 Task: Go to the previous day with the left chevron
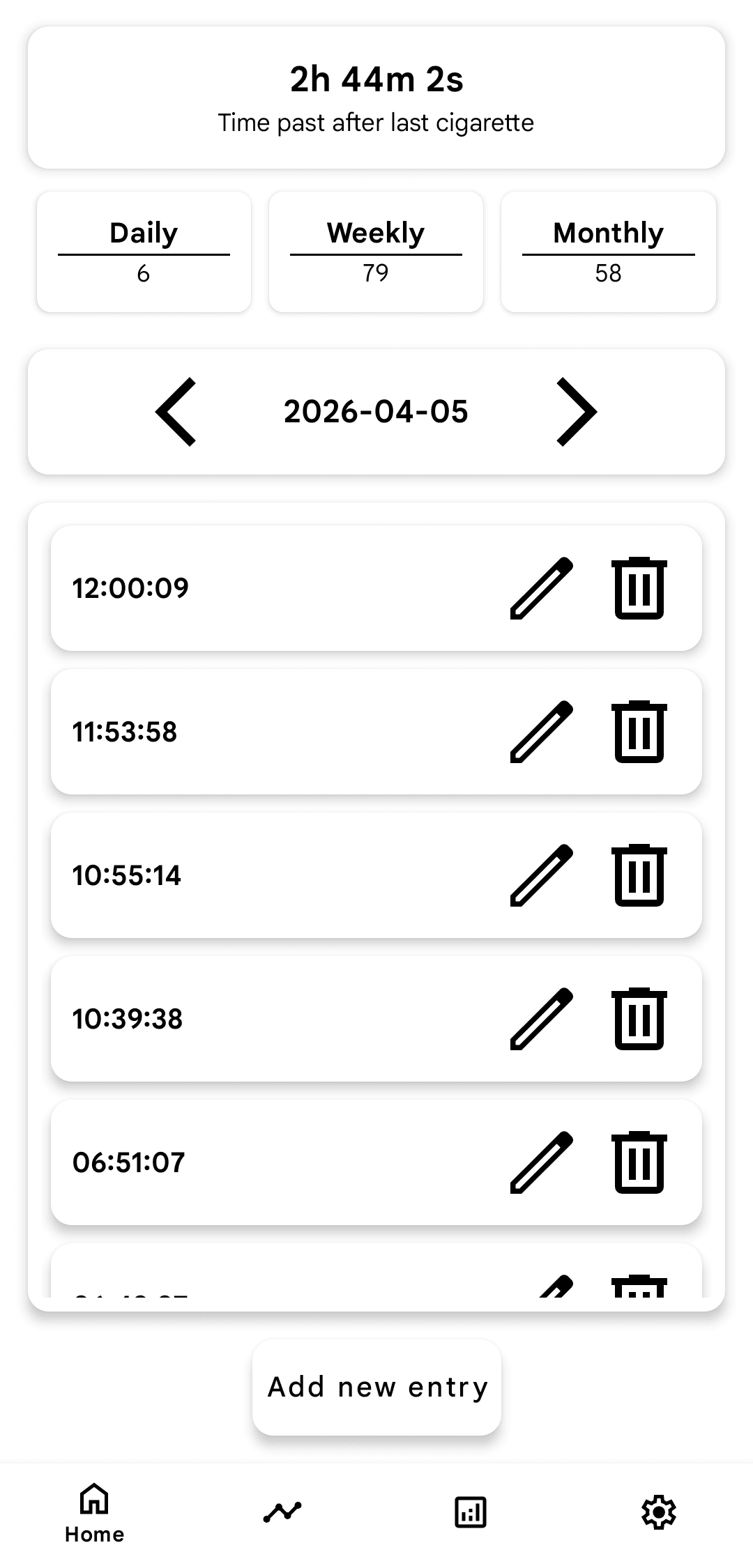[x=176, y=411]
